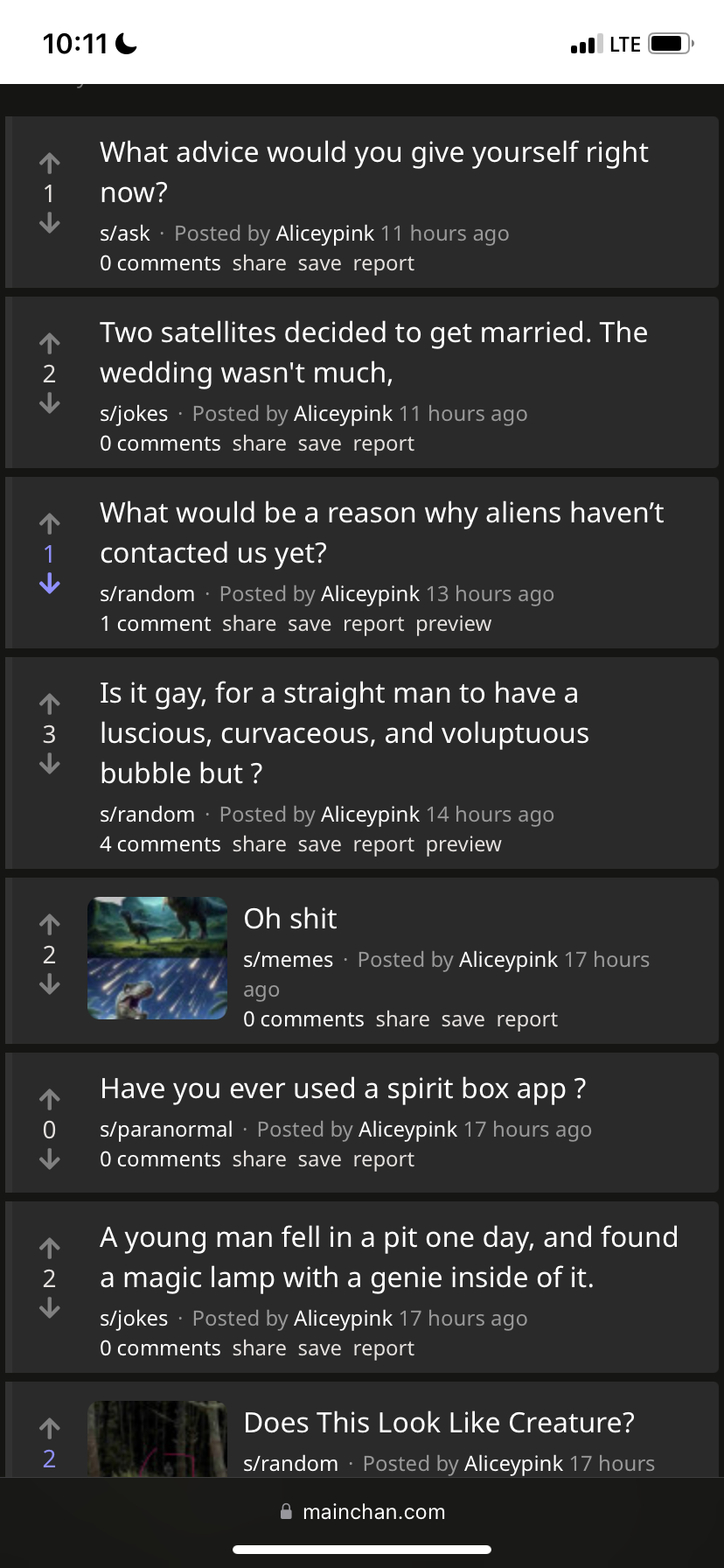
Task: Open the s/ask community link
Action: coord(124,234)
